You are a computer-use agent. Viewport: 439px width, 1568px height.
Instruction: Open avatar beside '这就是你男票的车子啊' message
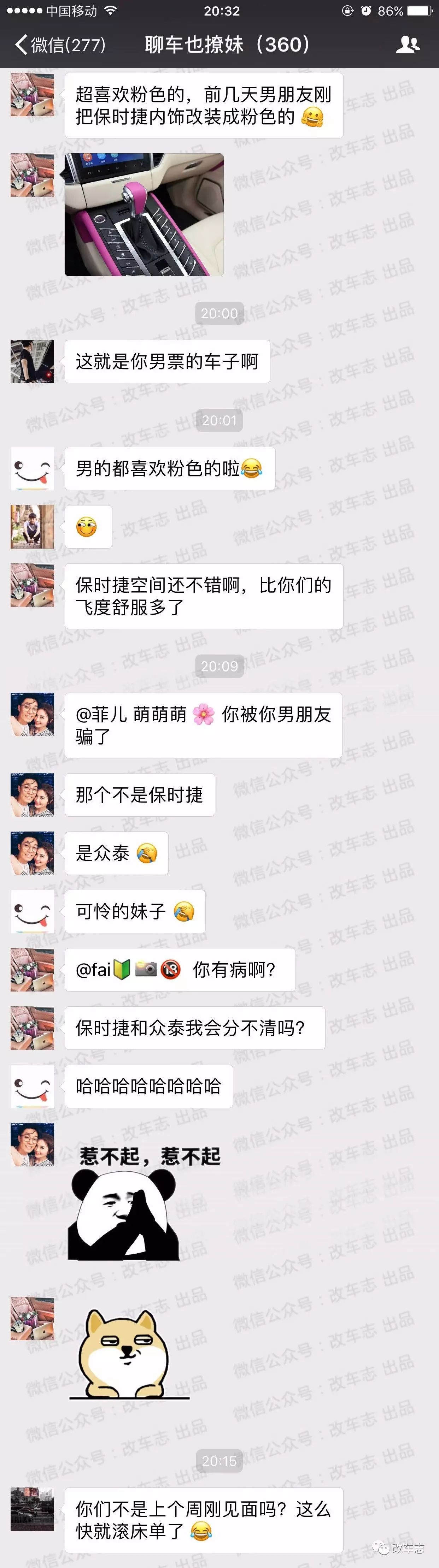[x=32, y=362]
